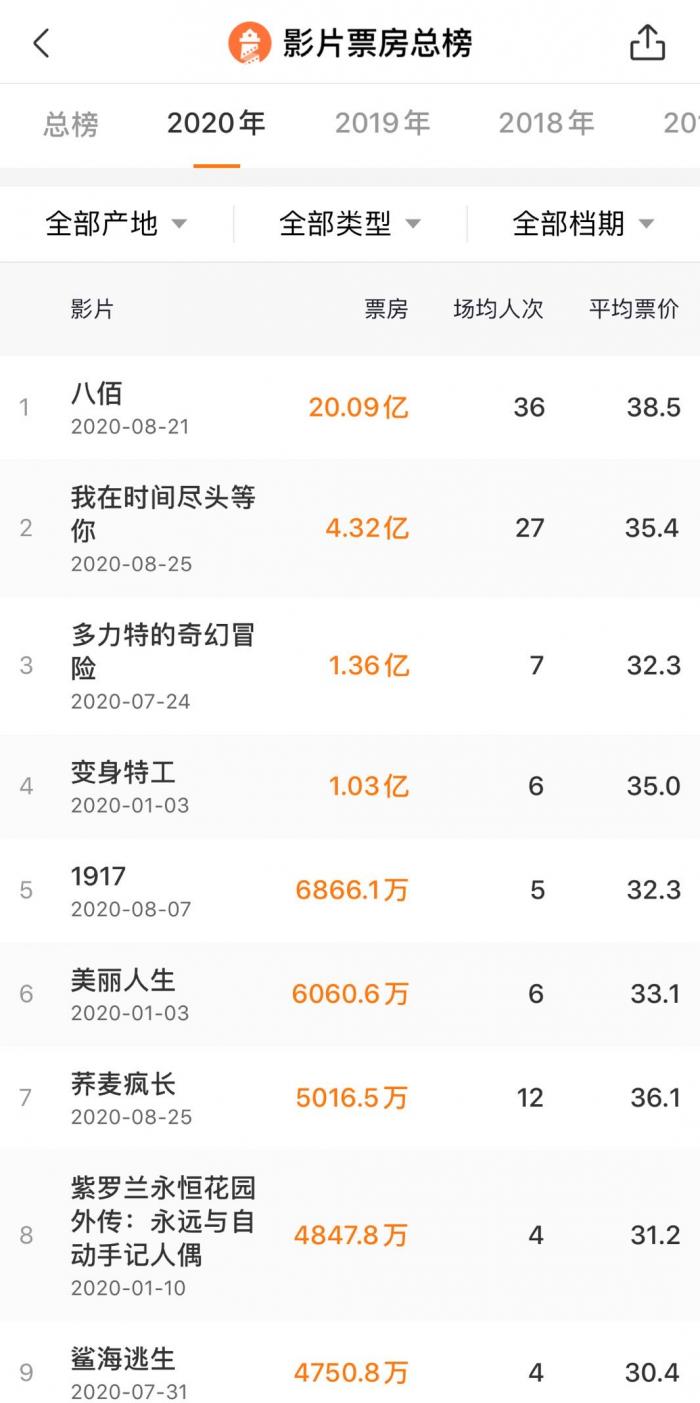Open the movie 荞麦疯长
Image resolution: width=700 pixels, height=1403 pixels.
[x=123, y=1084]
